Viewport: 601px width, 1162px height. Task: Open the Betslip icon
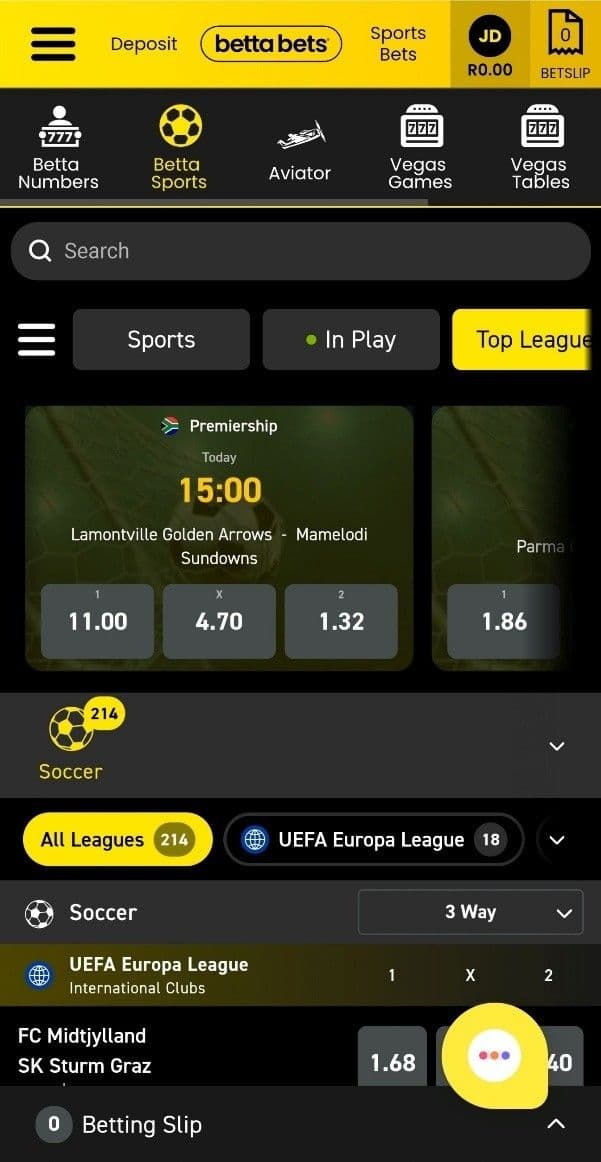(565, 46)
